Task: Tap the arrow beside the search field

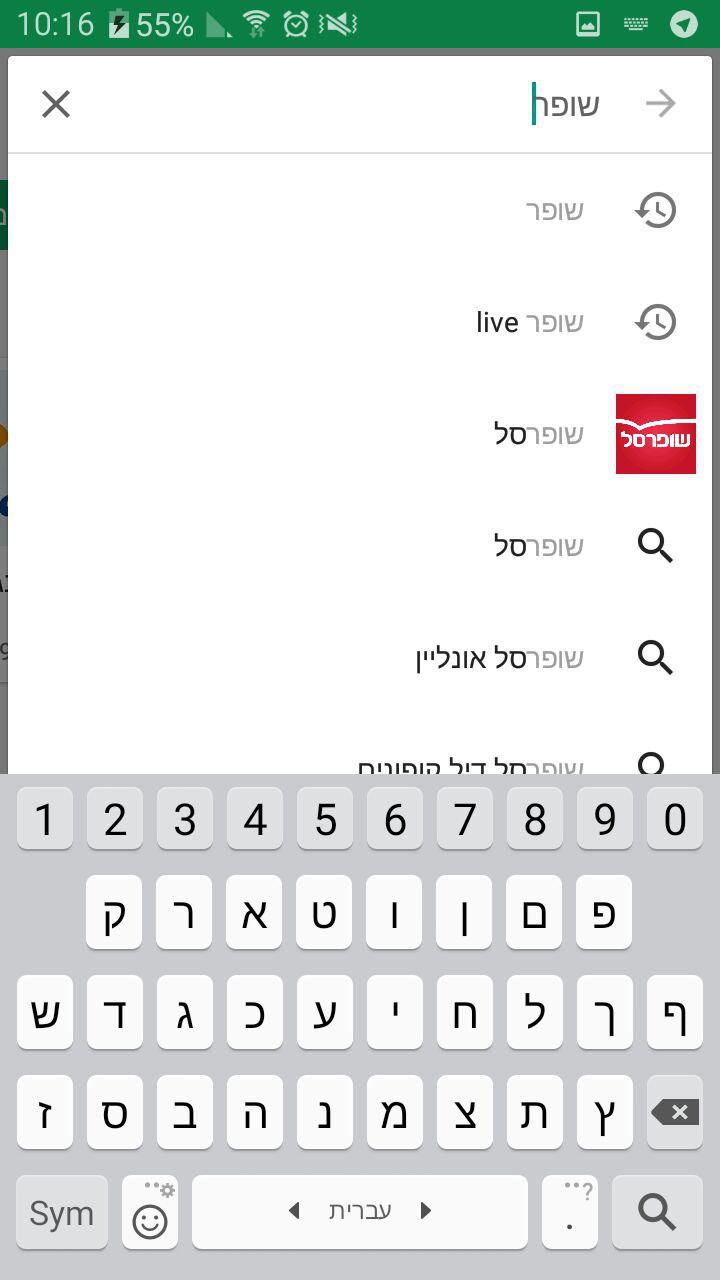Action: tap(660, 104)
